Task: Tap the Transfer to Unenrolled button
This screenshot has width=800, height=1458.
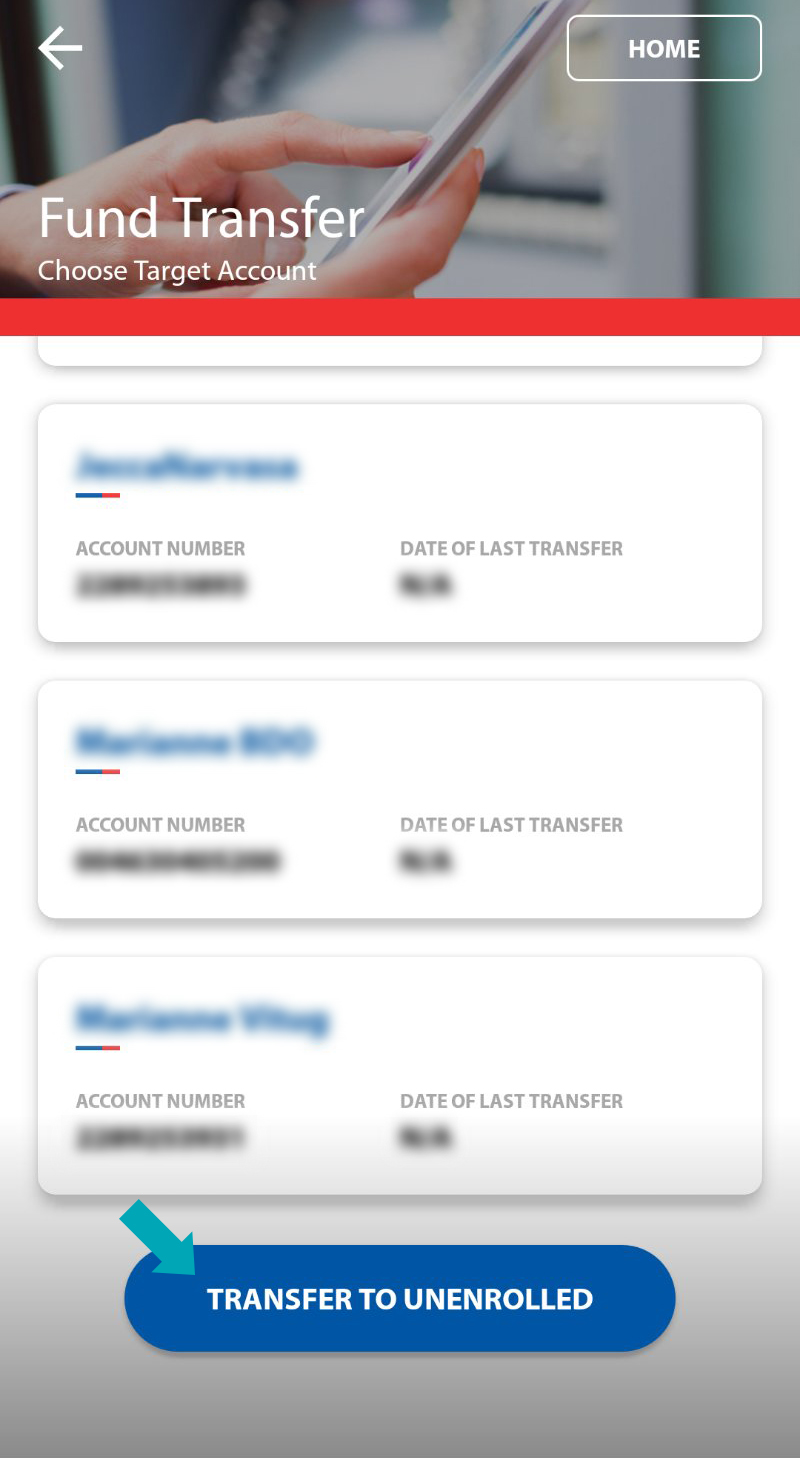Action: point(400,1298)
